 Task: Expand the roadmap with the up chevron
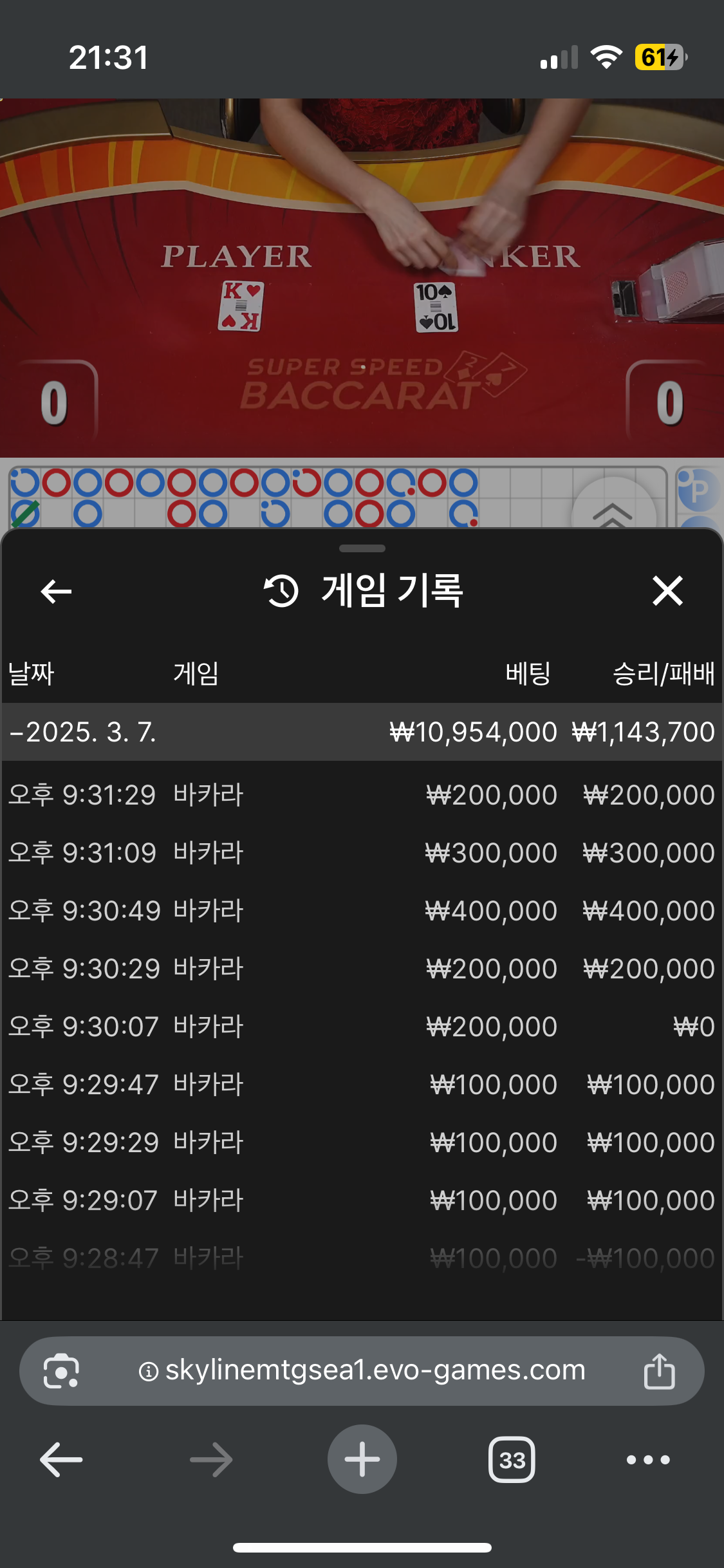tap(613, 511)
